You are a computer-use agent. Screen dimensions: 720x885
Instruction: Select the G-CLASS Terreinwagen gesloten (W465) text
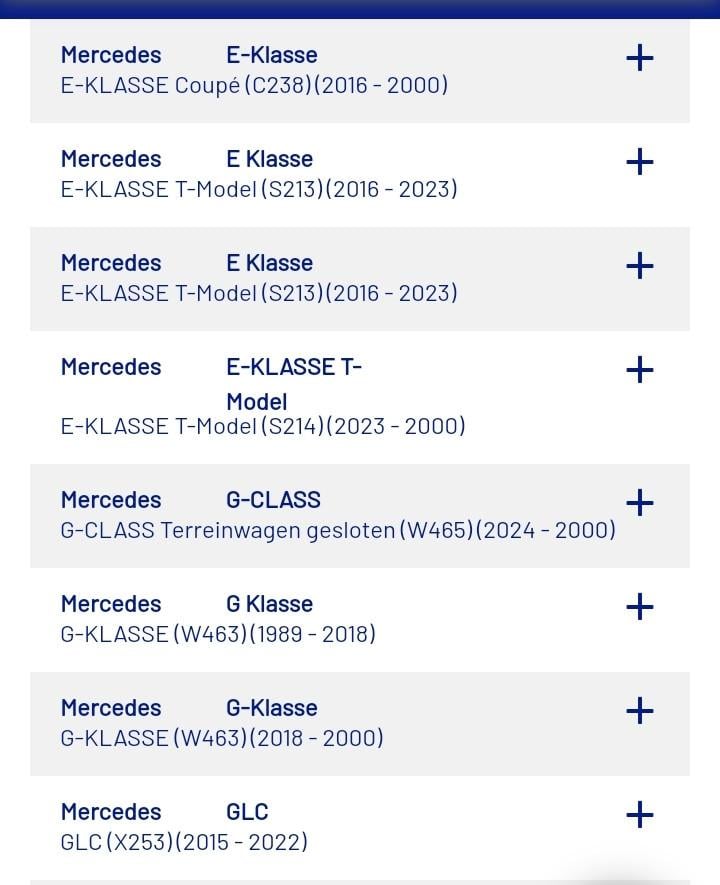tap(337, 530)
